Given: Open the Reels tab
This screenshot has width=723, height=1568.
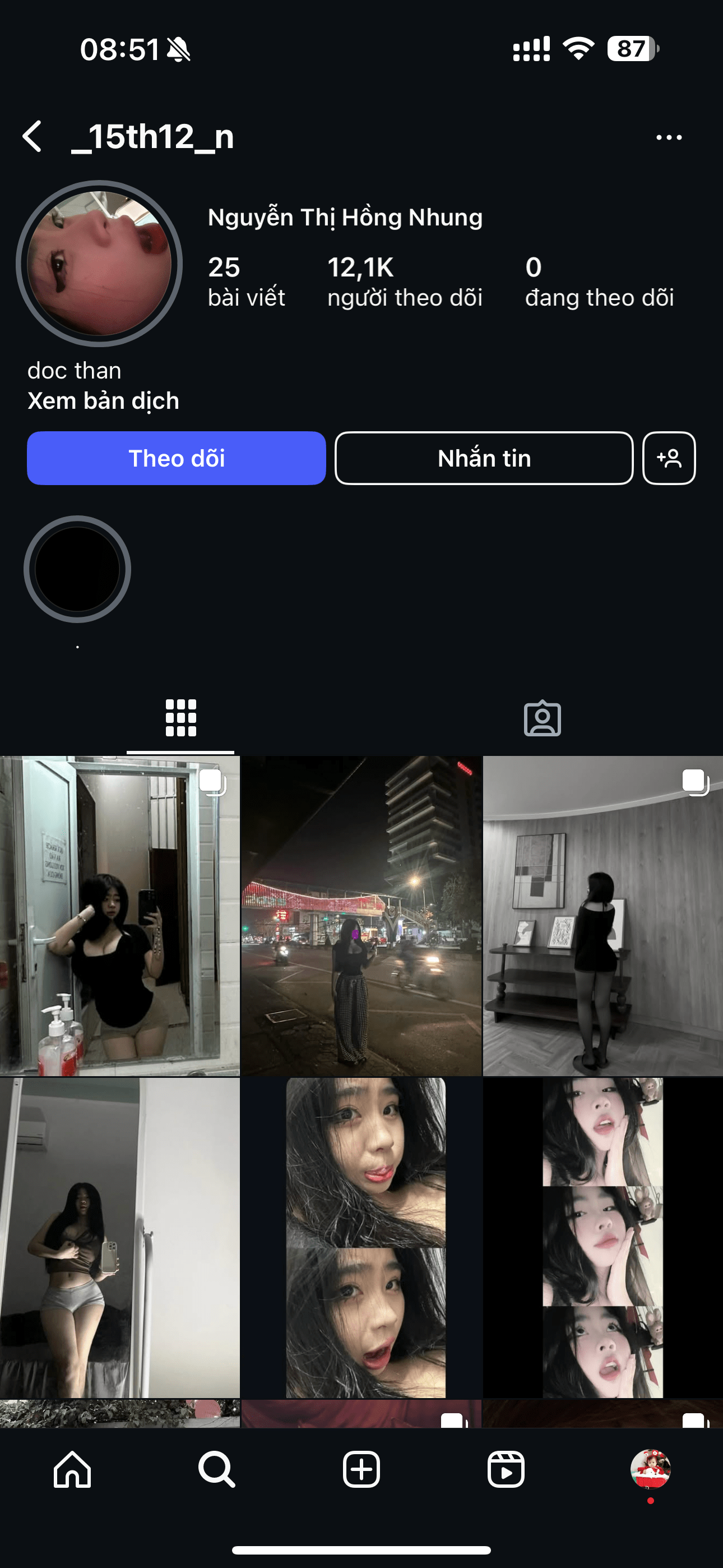Looking at the screenshot, I should tap(506, 1469).
